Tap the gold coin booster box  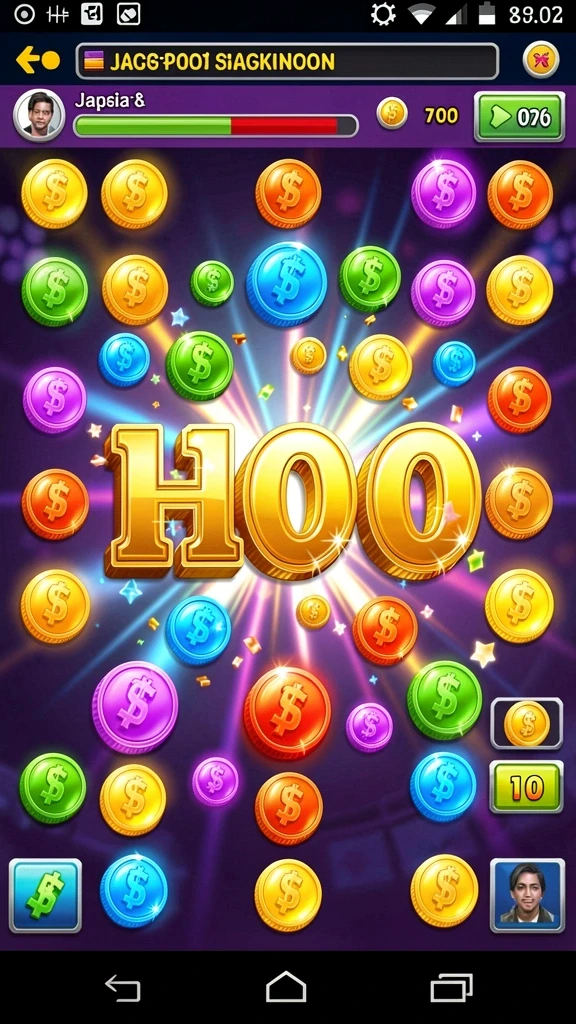pos(526,723)
